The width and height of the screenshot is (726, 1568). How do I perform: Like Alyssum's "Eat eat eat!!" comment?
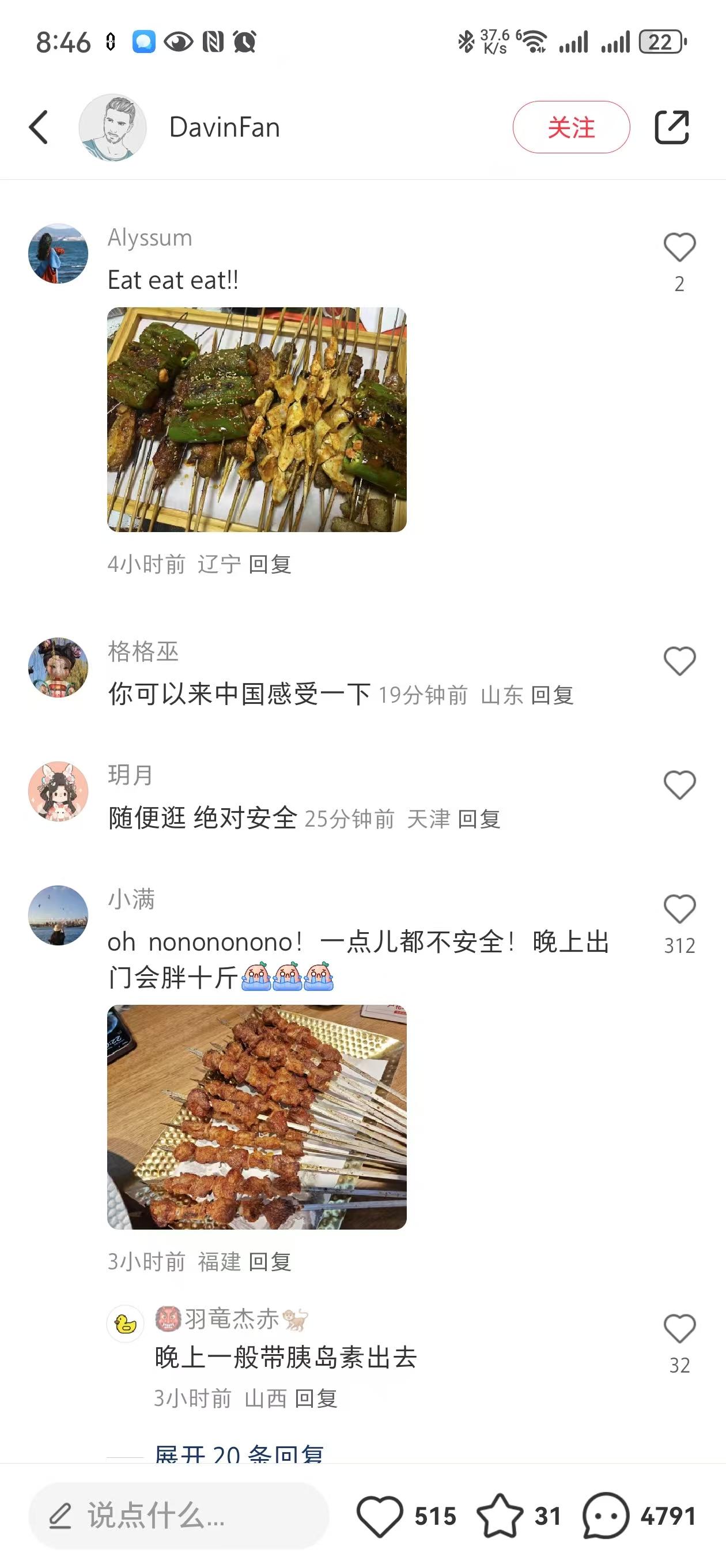tap(679, 248)
